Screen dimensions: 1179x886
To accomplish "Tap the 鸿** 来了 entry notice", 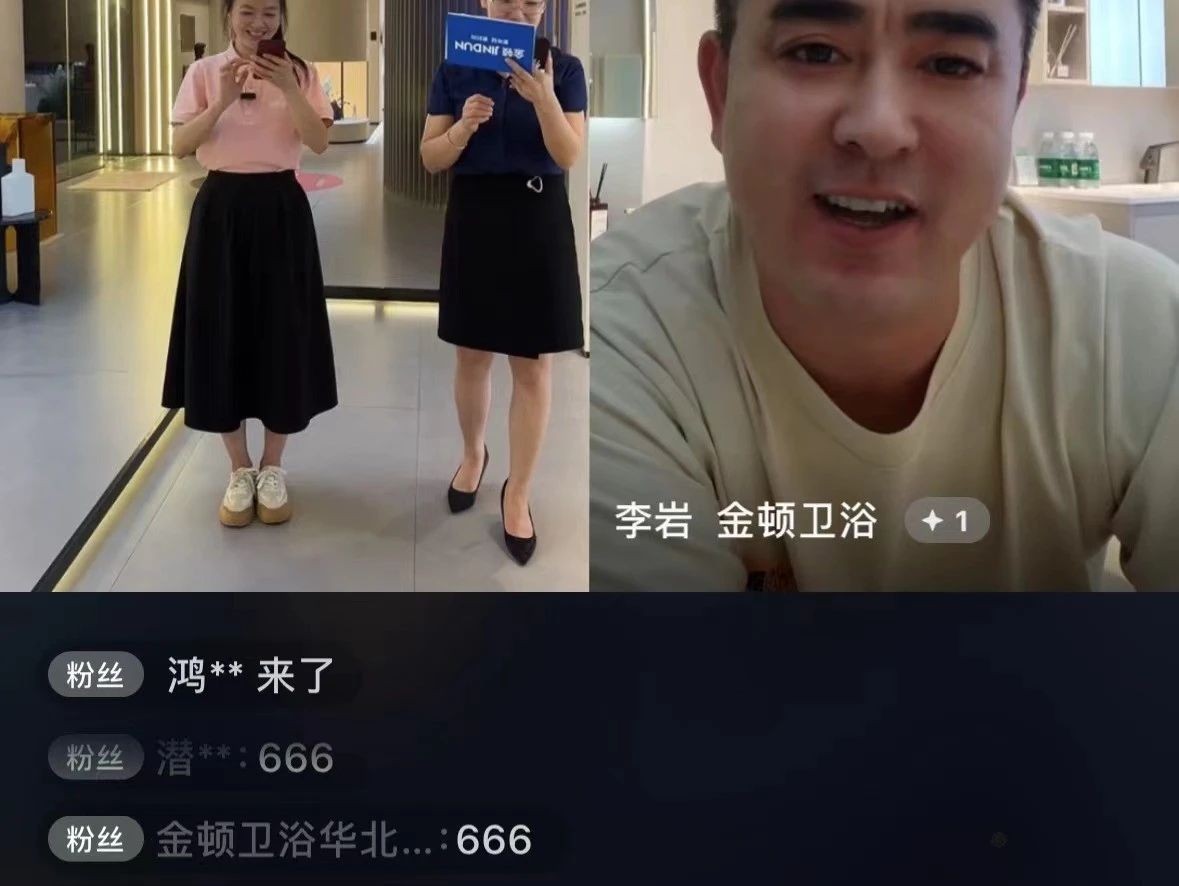I will point(250,677).
